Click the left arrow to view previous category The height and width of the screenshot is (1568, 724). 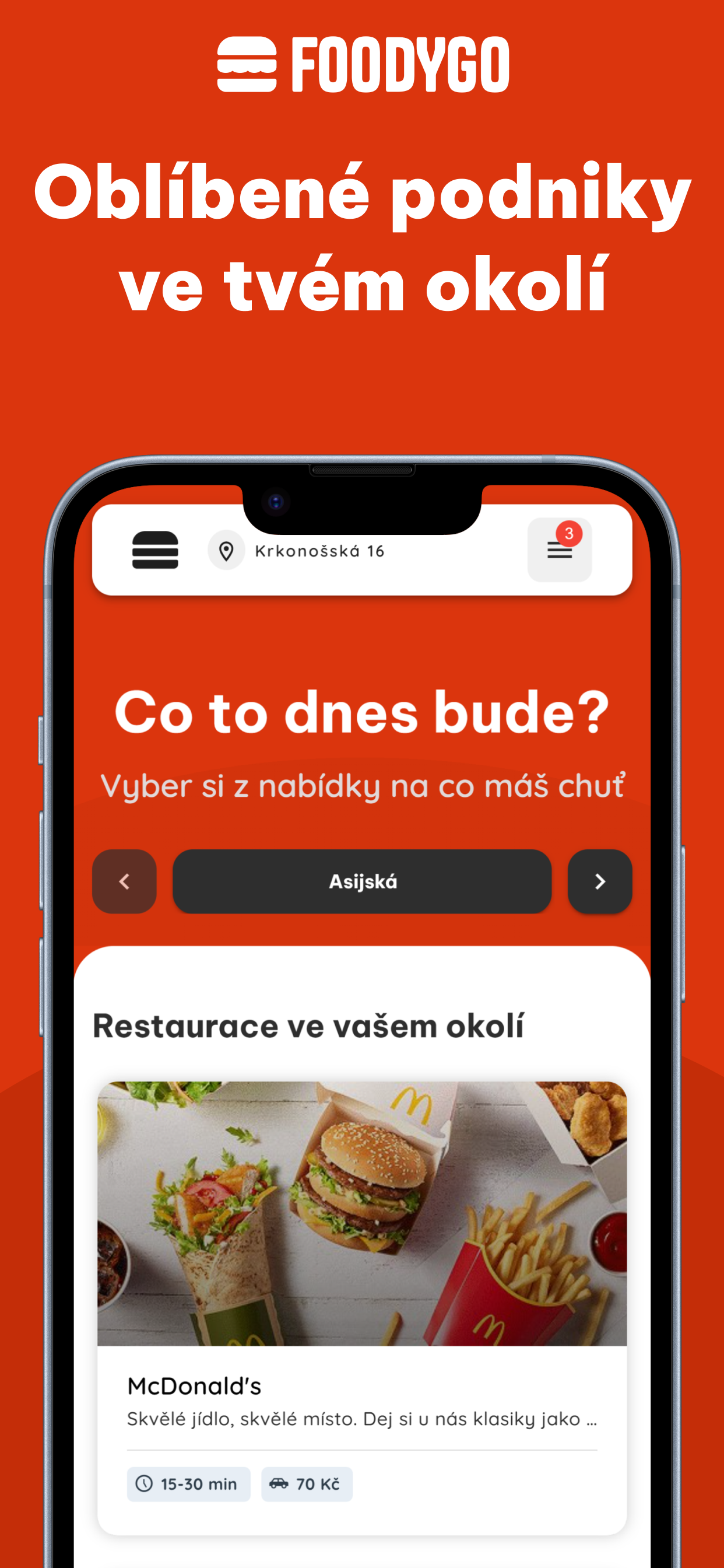point(124,882)
